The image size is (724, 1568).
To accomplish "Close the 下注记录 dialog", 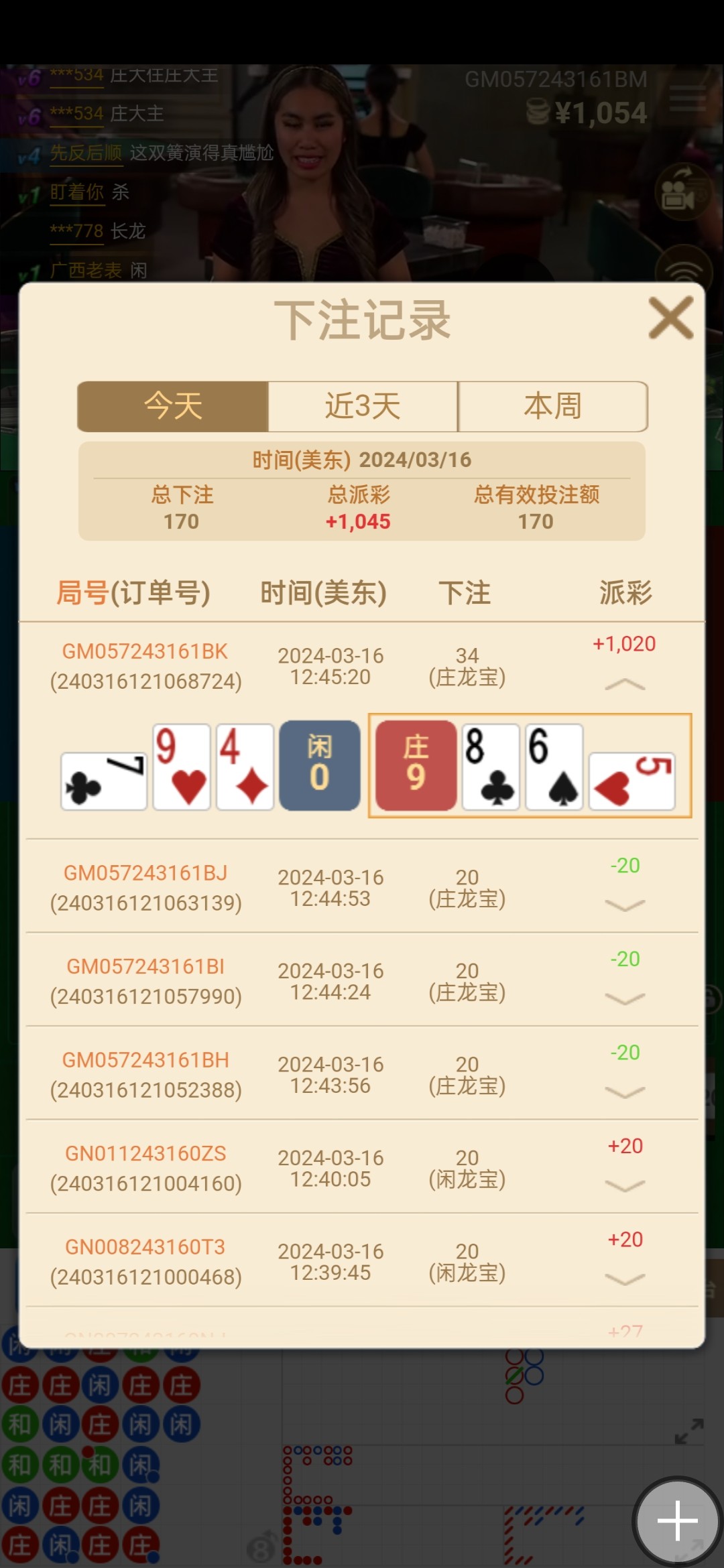I will [x=670, y=318].
